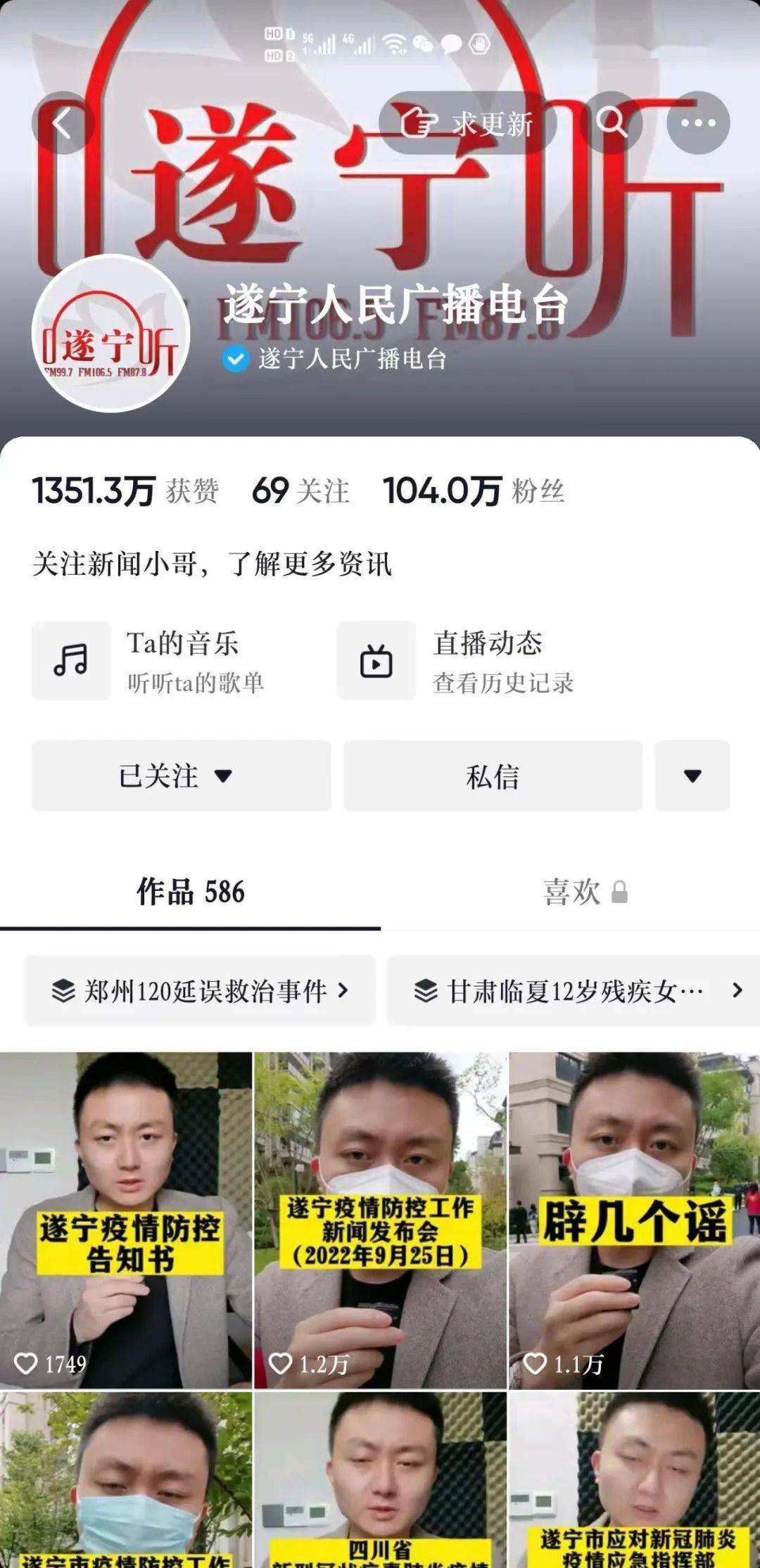Viewport: 760px width, 1568px height.
Task: Open 直播动态 live history
Action: point(467,661)
